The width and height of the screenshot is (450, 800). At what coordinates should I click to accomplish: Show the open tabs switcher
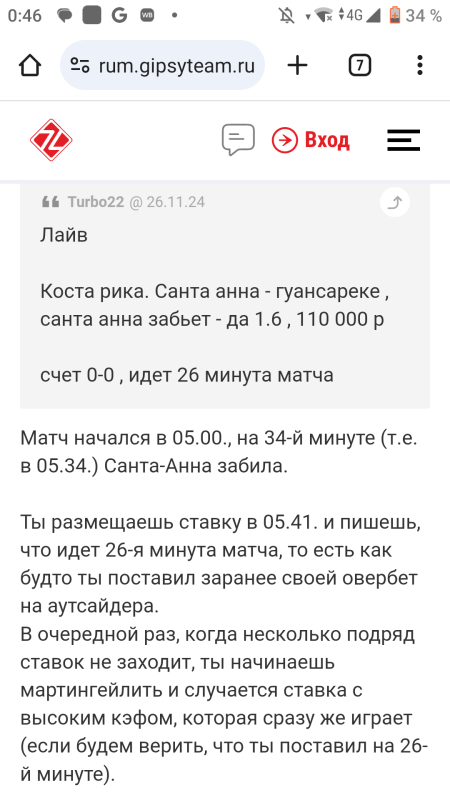[360, 65]
